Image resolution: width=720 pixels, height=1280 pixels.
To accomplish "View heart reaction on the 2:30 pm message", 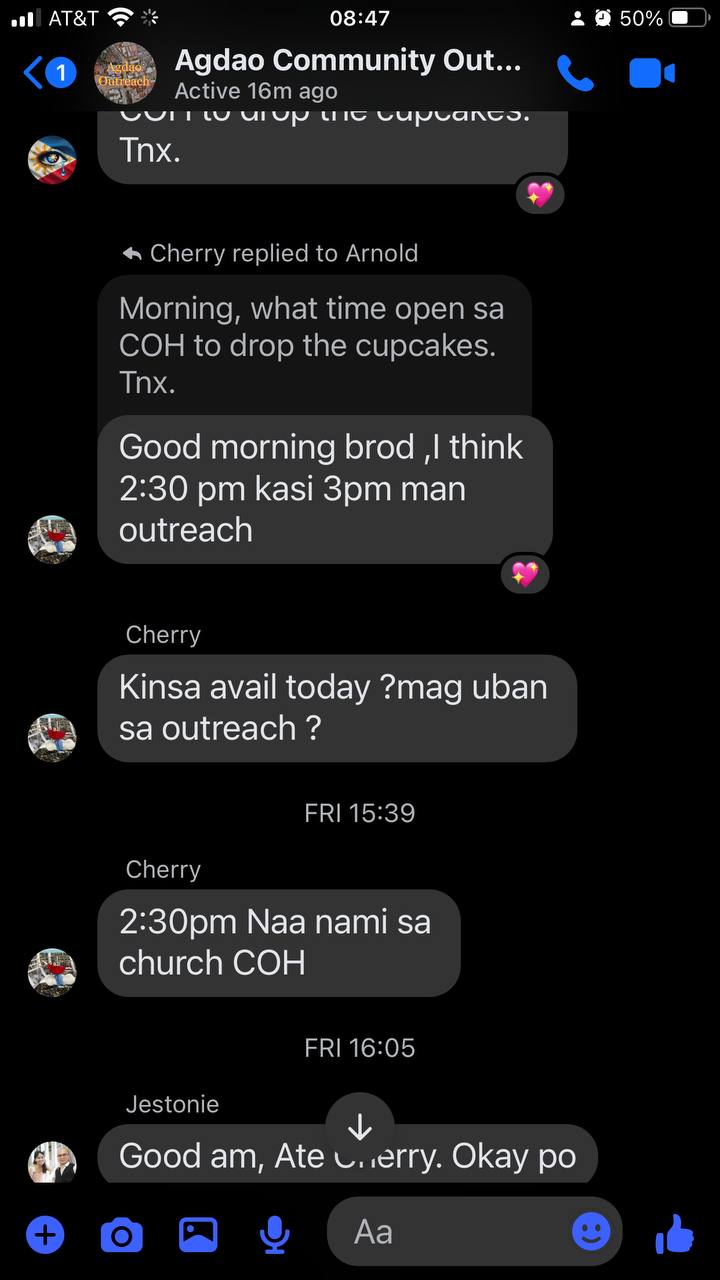I will [x=525, y=574].
